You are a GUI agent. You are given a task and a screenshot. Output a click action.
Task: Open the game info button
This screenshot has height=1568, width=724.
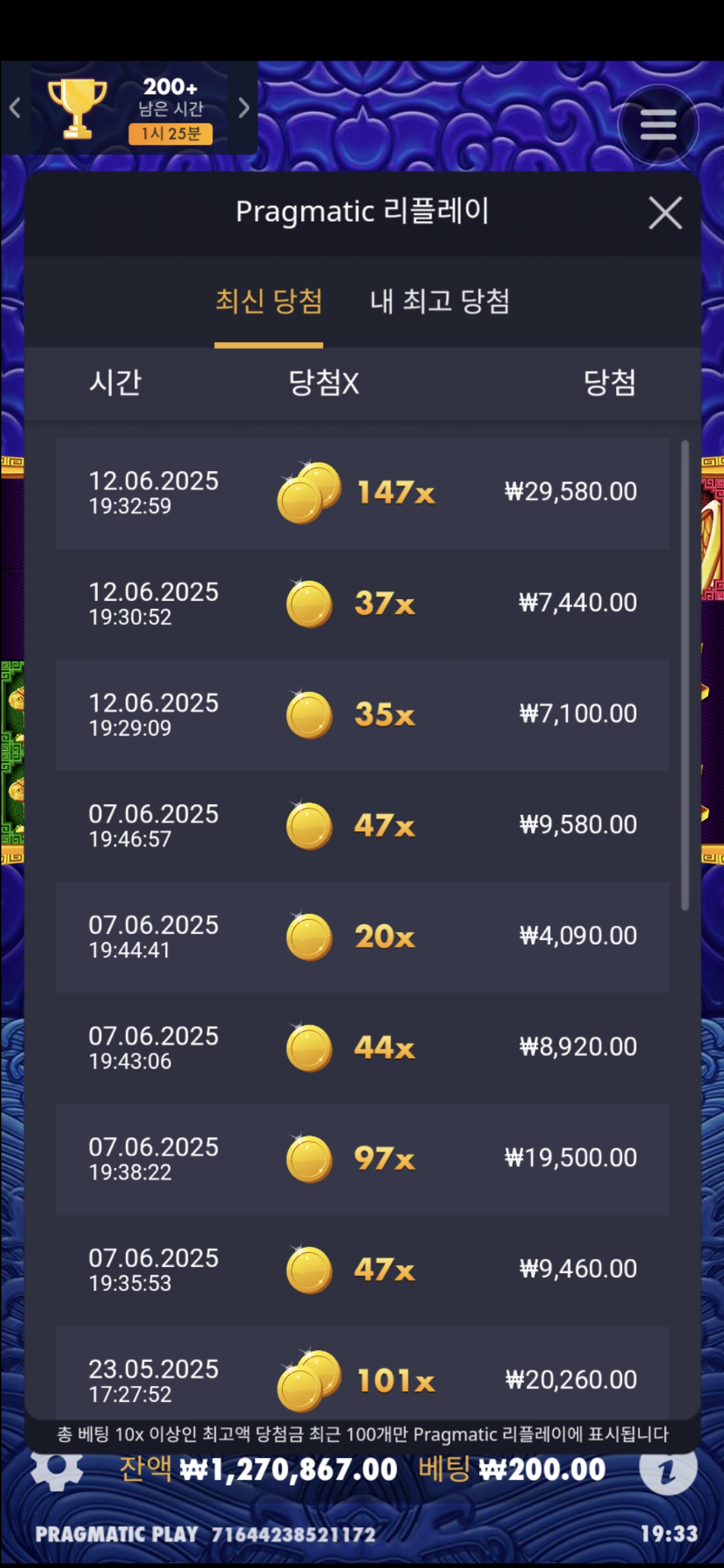coord(668,1471)
